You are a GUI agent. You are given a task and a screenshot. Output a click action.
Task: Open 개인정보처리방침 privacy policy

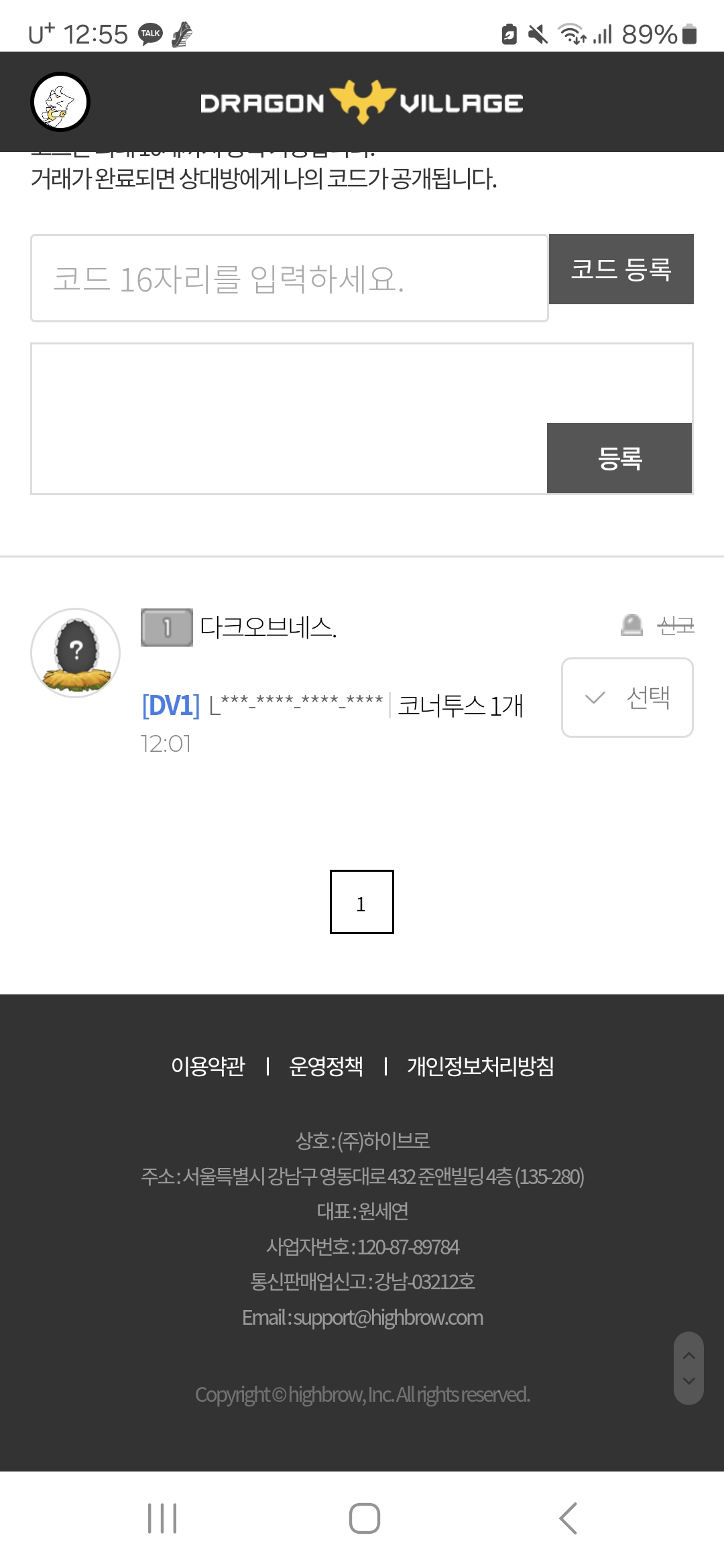point(480,1066)
